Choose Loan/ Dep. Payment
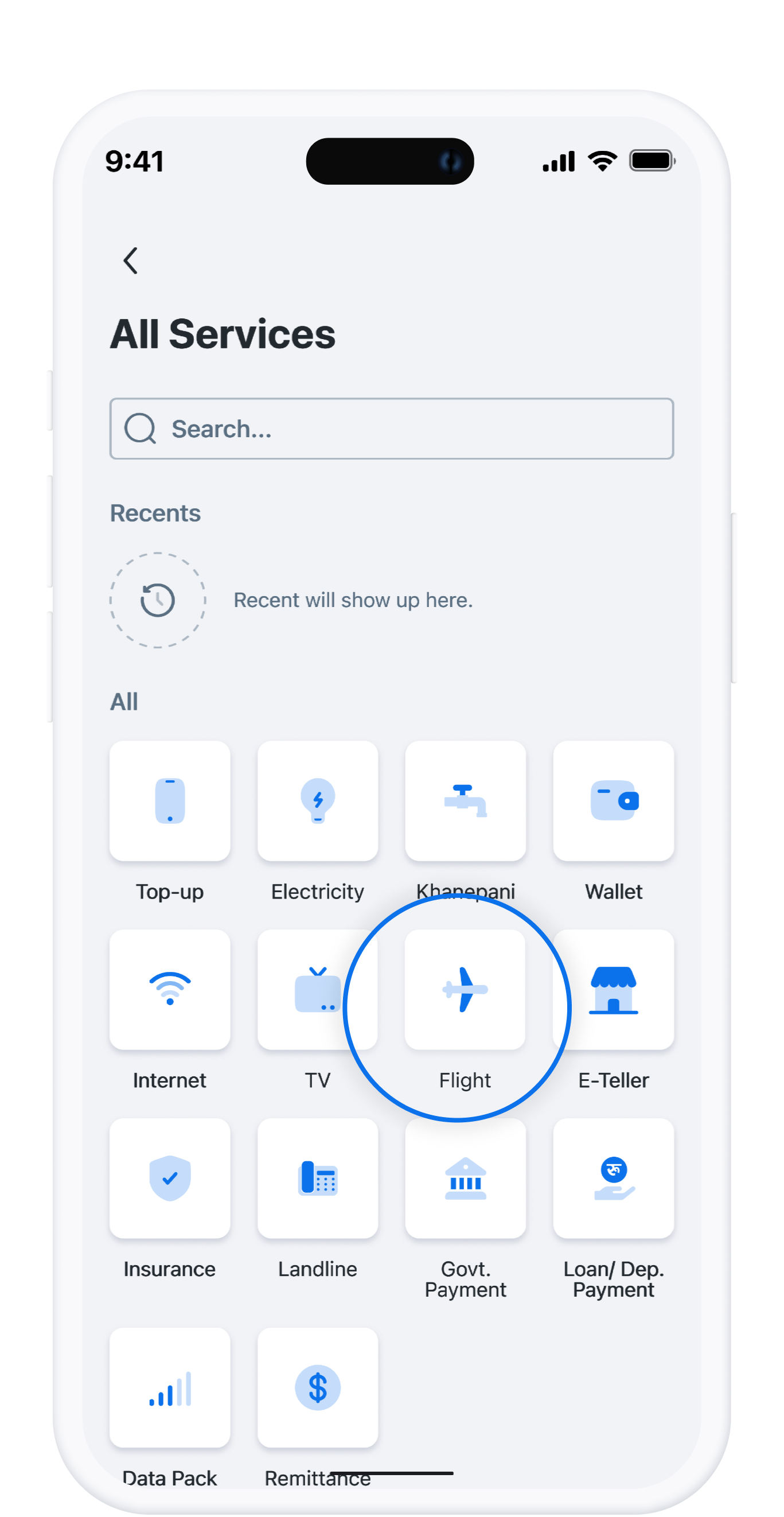The height and width of the screenshot is (1517, 784). coord(613,1178)
